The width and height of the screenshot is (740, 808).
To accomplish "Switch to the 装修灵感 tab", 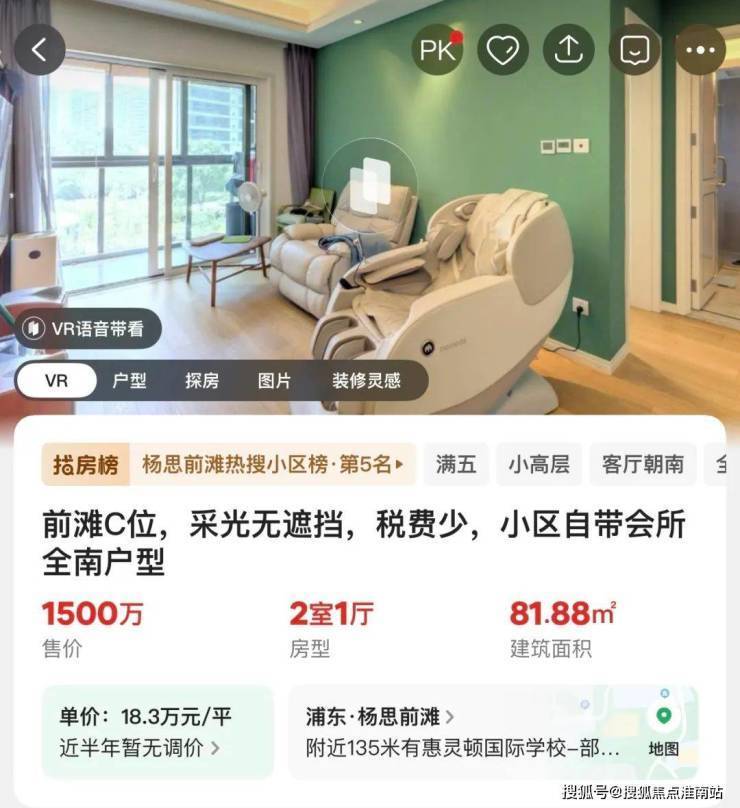I will click(366, 381).
